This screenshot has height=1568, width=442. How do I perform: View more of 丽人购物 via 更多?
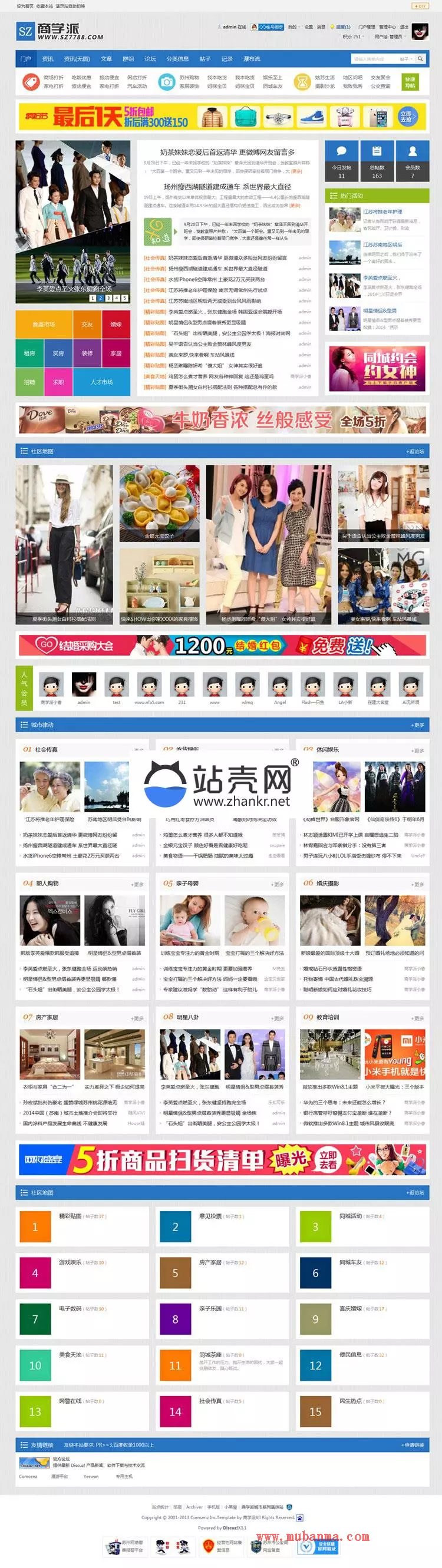[137, 884]
